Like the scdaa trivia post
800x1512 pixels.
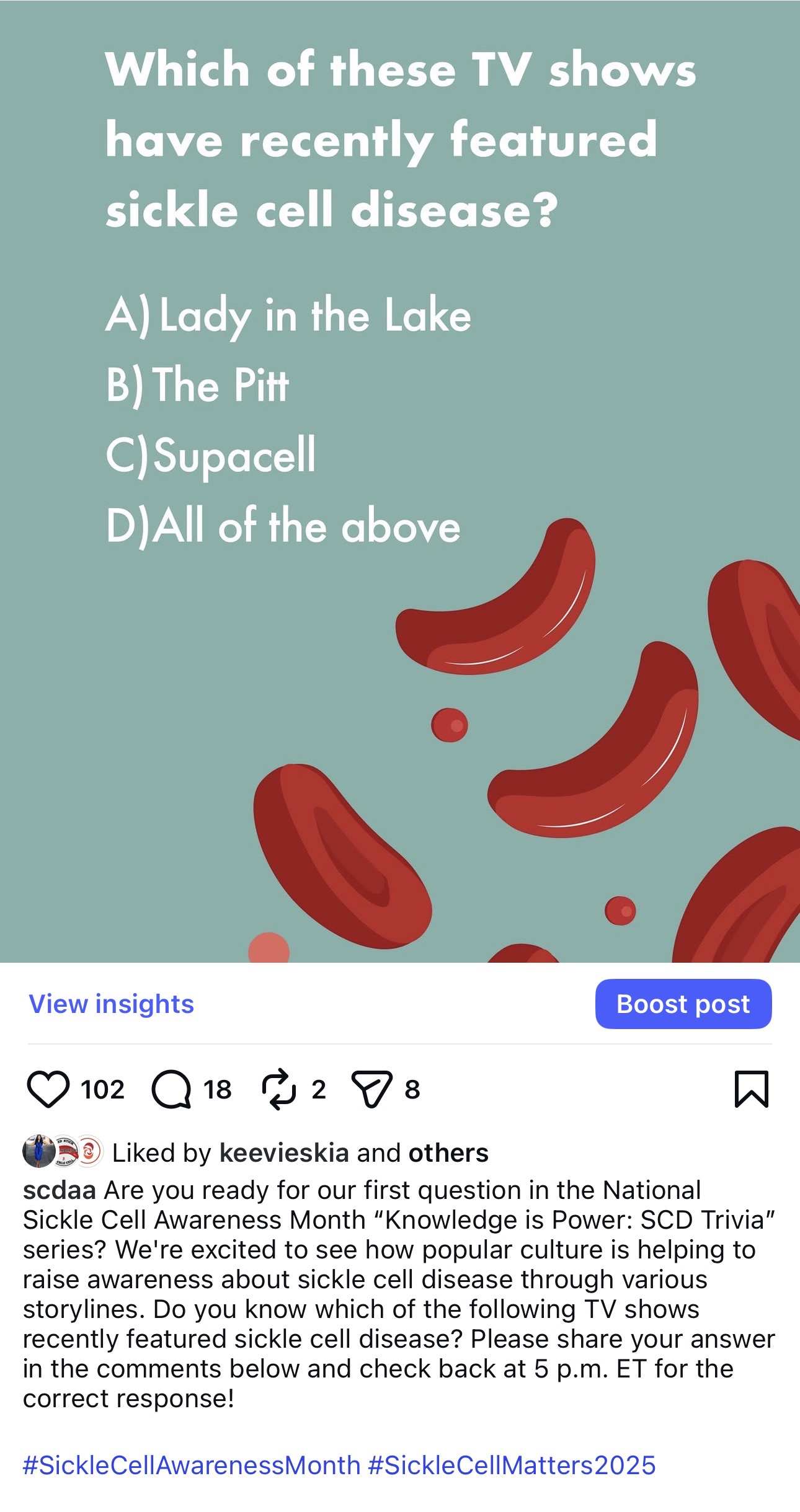tap(48, 1089)
